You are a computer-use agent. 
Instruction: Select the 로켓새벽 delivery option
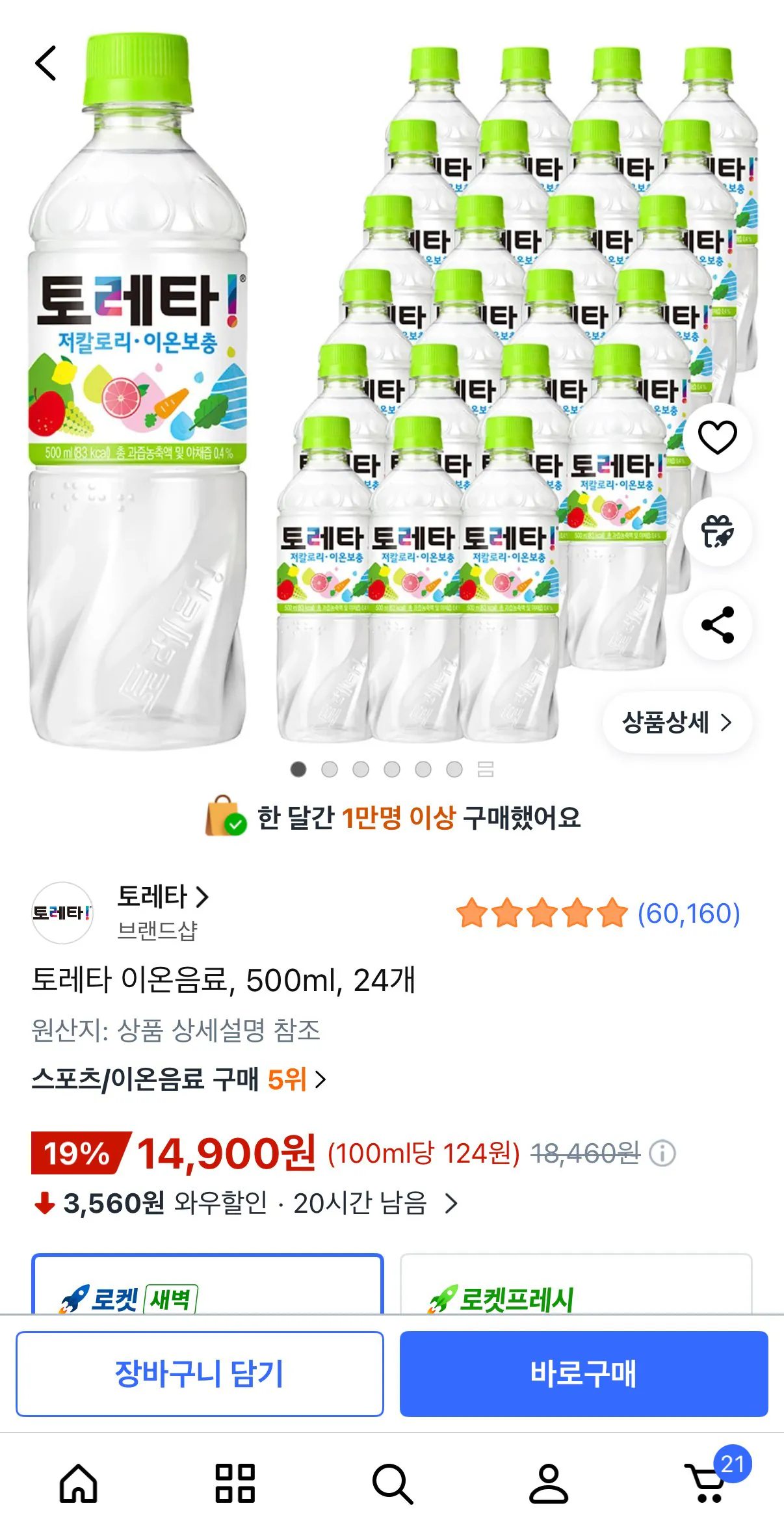(208, 1290)
